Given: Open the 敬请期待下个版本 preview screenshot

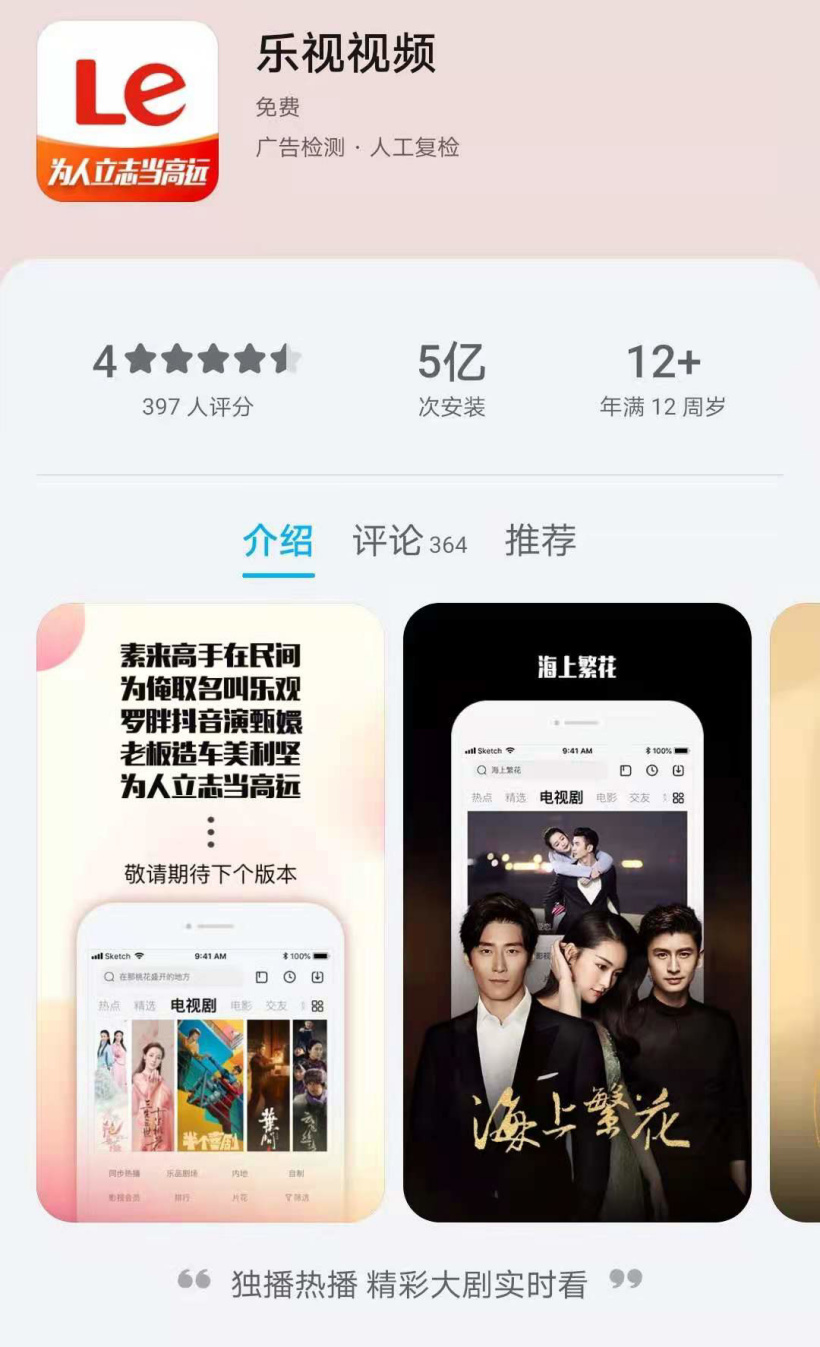Looking at the screenshot, I should tap(210, 911).
